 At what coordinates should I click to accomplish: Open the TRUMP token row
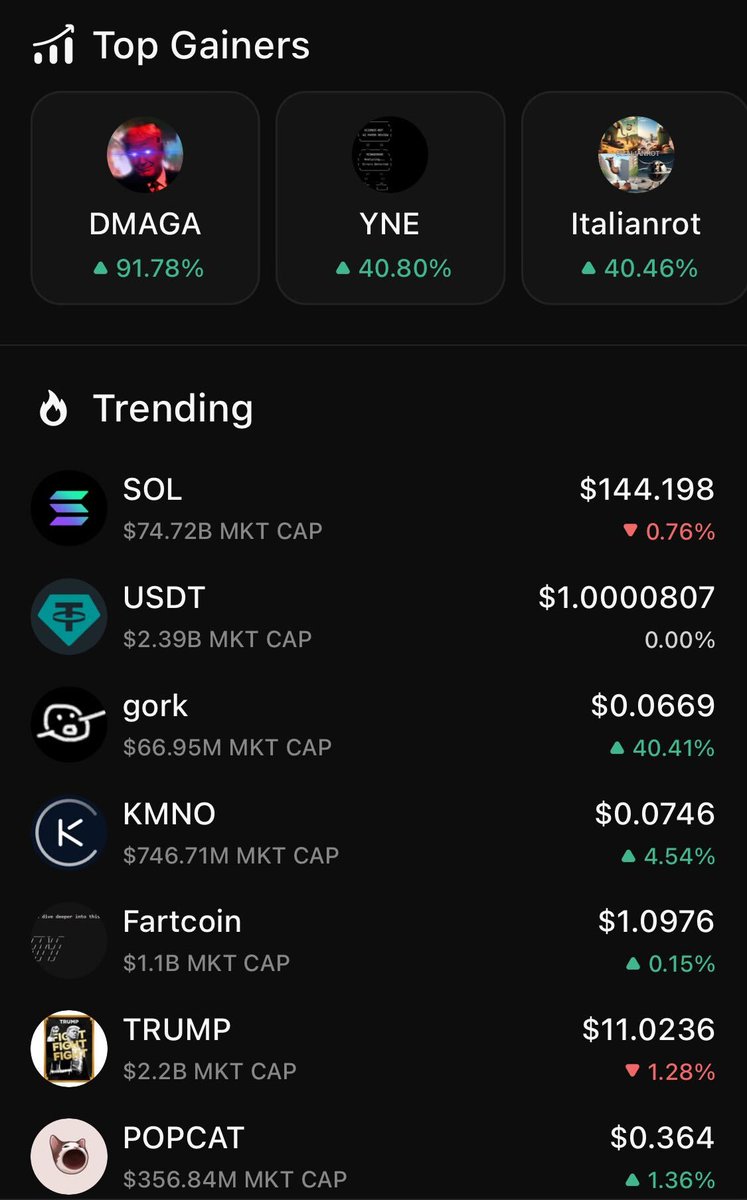pyautogui.click(x=373, y=1048)
